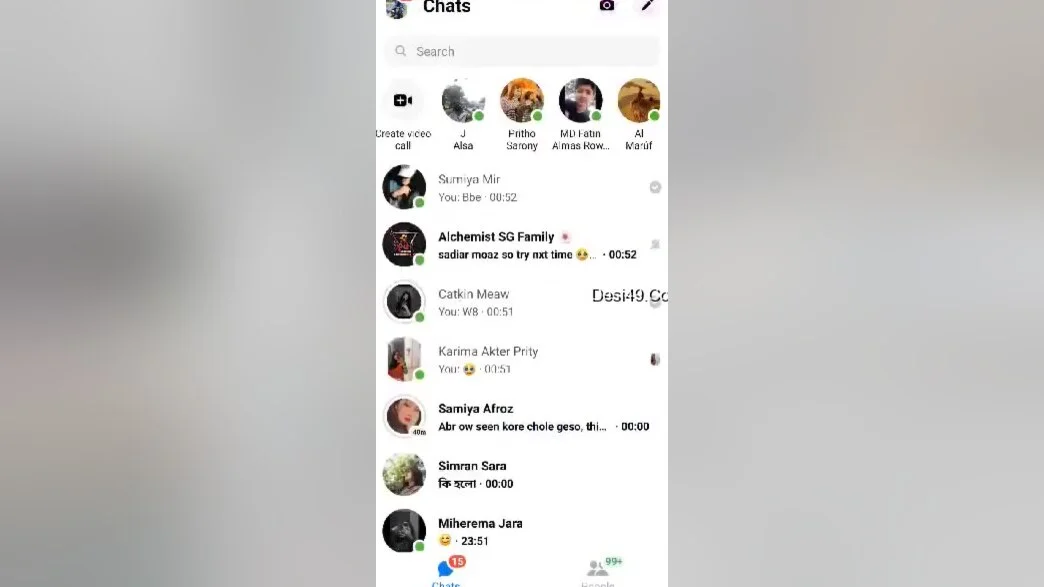Switch to the People tab
1044x587 pixels.
pyautogui.click(x=598, y=572)
